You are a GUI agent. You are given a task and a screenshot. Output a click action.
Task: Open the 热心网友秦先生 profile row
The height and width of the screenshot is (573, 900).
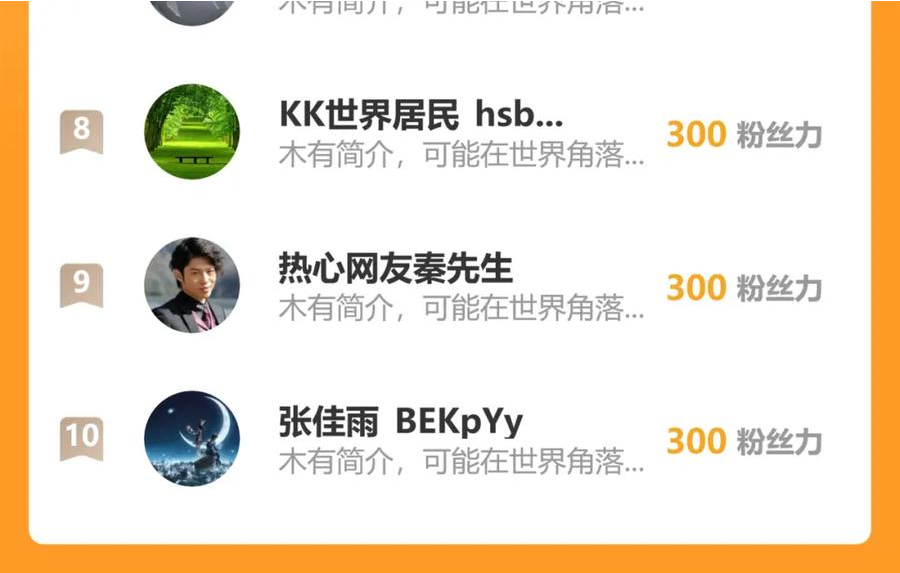click(450, 285)
